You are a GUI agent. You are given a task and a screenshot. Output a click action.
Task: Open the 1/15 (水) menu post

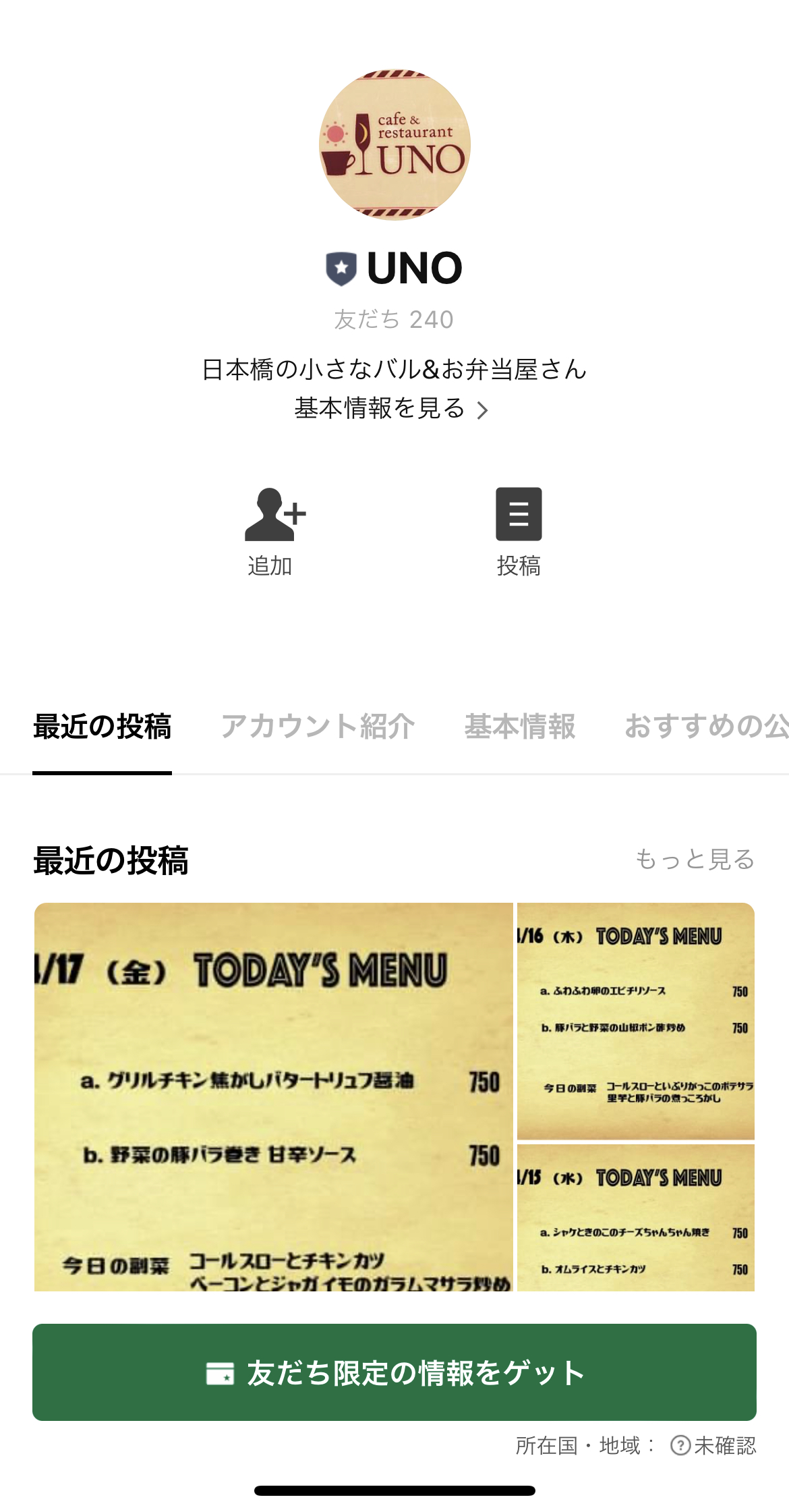click(x=635, y=1218)
